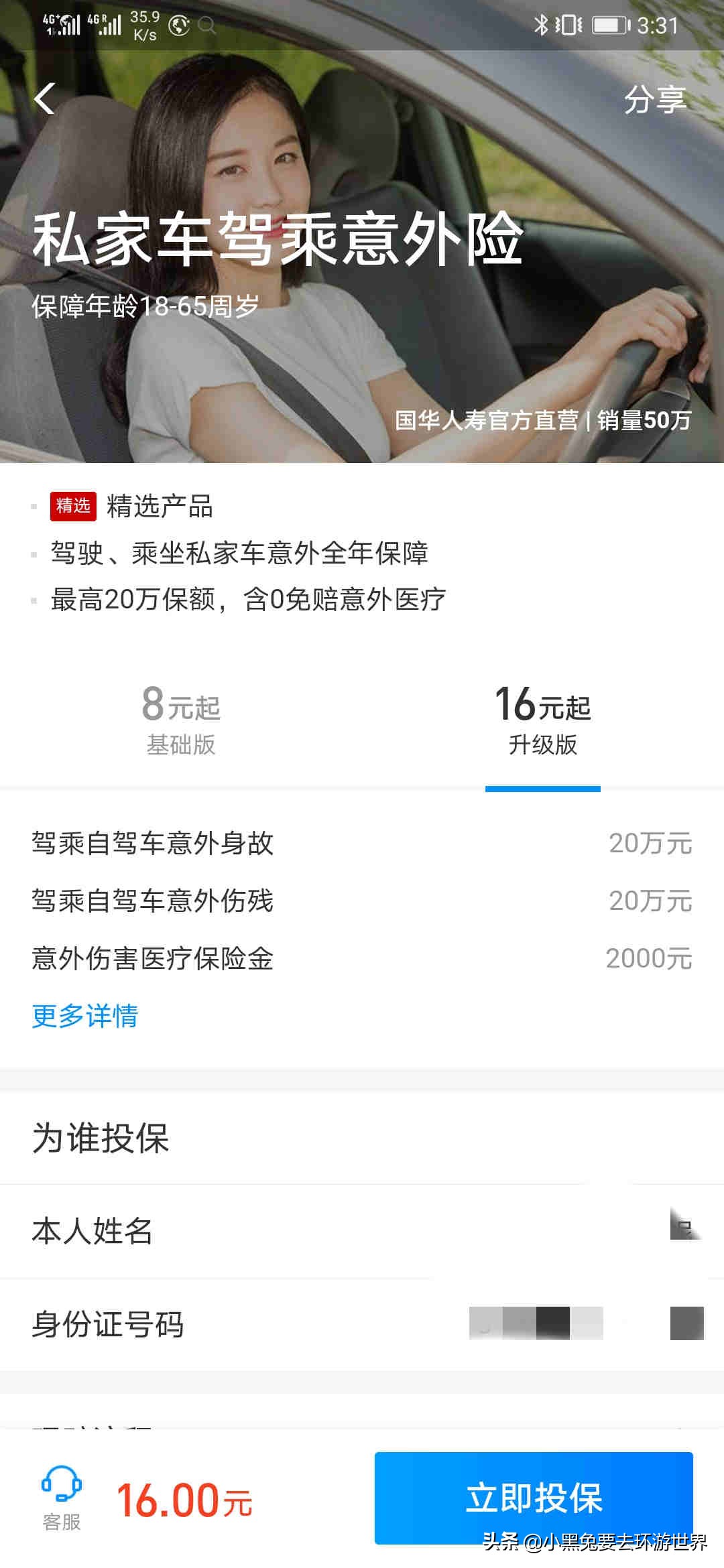Click the red 精选 badge
The image size is (724, 1568).
pos(74,508)
